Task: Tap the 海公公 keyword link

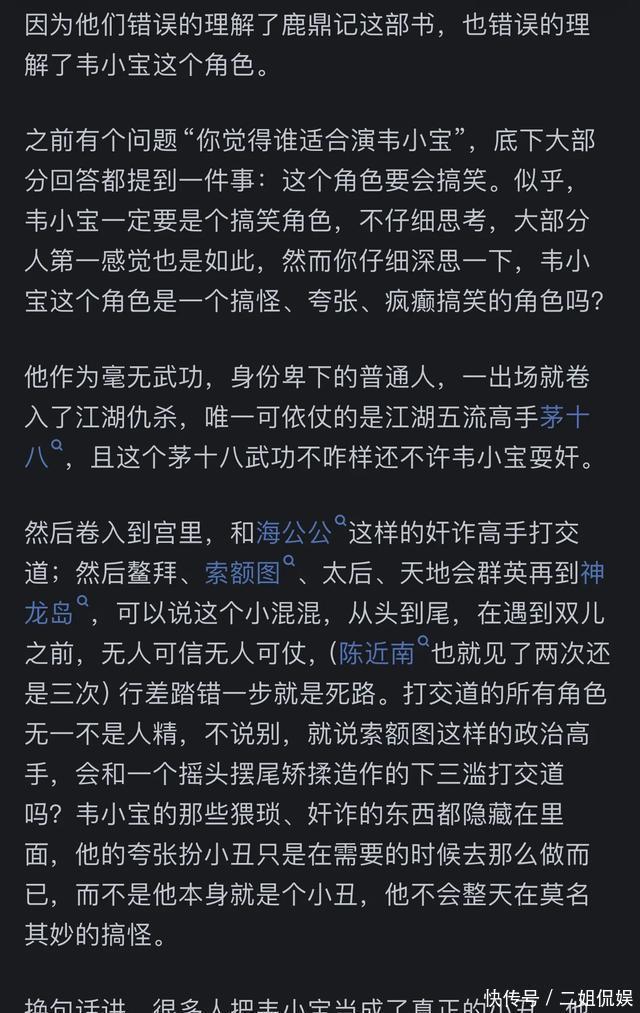Action: tap(294, 533)
